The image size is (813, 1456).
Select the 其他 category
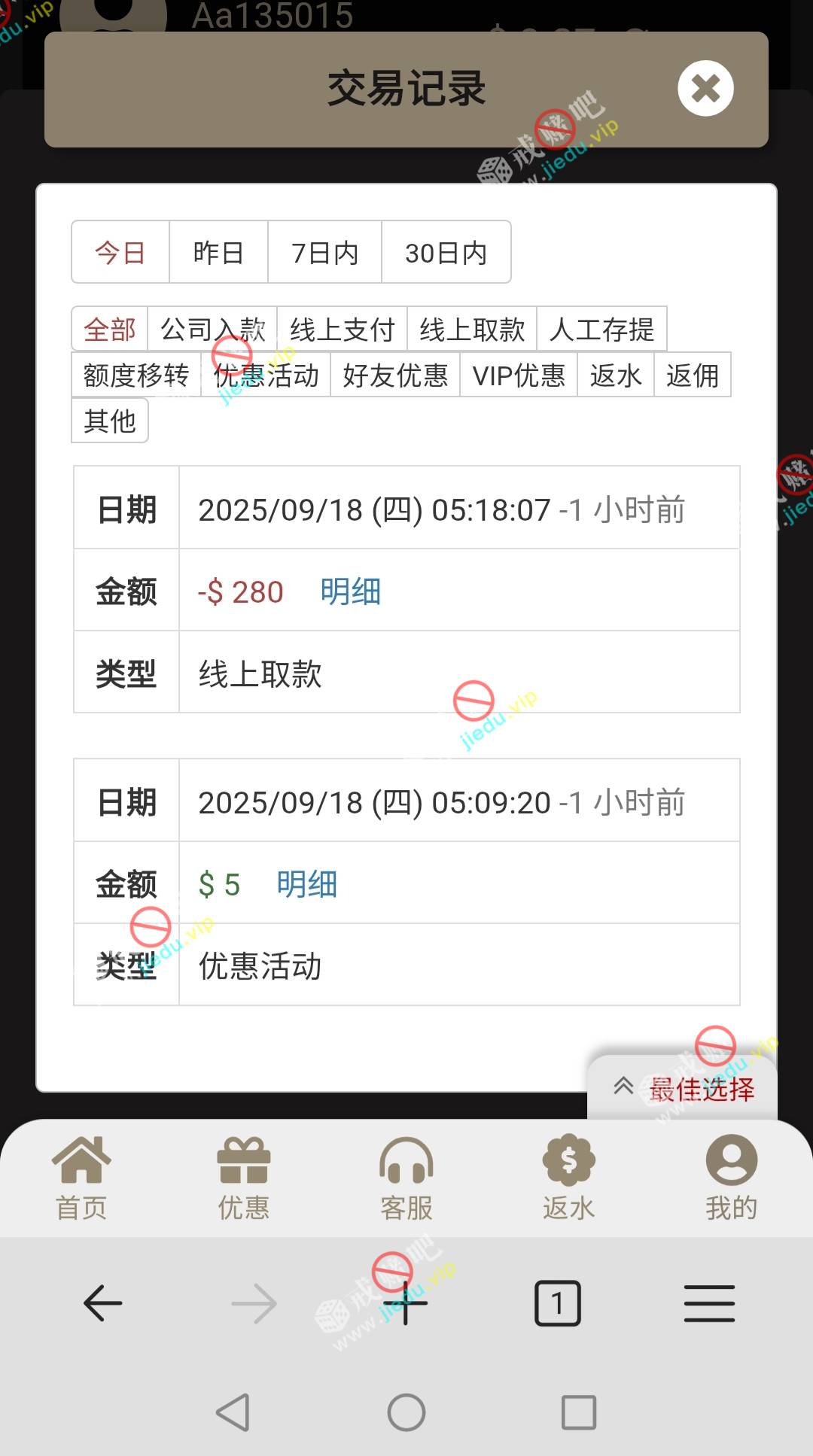pyautogui.click(x=110, y=421)
